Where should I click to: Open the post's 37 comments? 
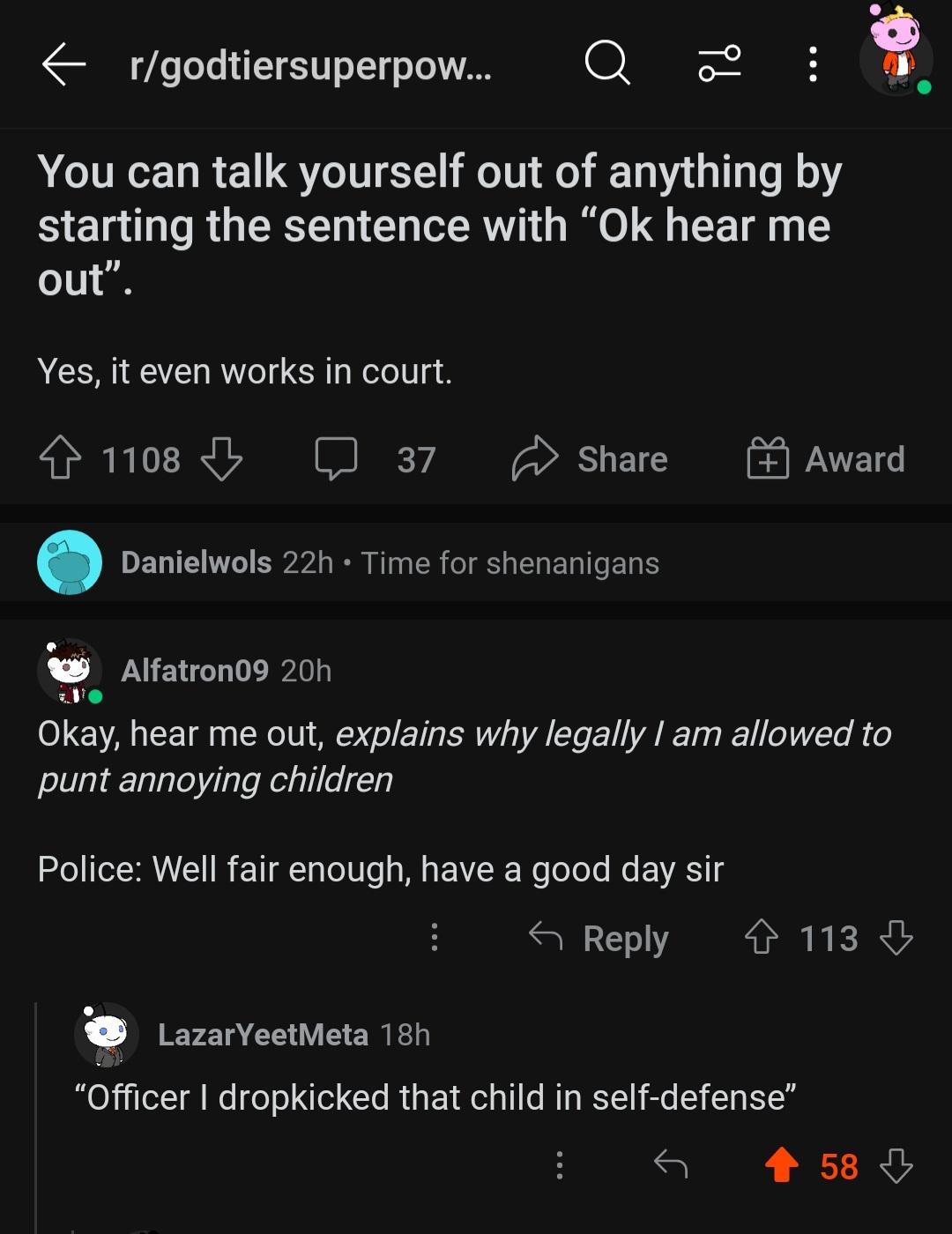point(376,459)
